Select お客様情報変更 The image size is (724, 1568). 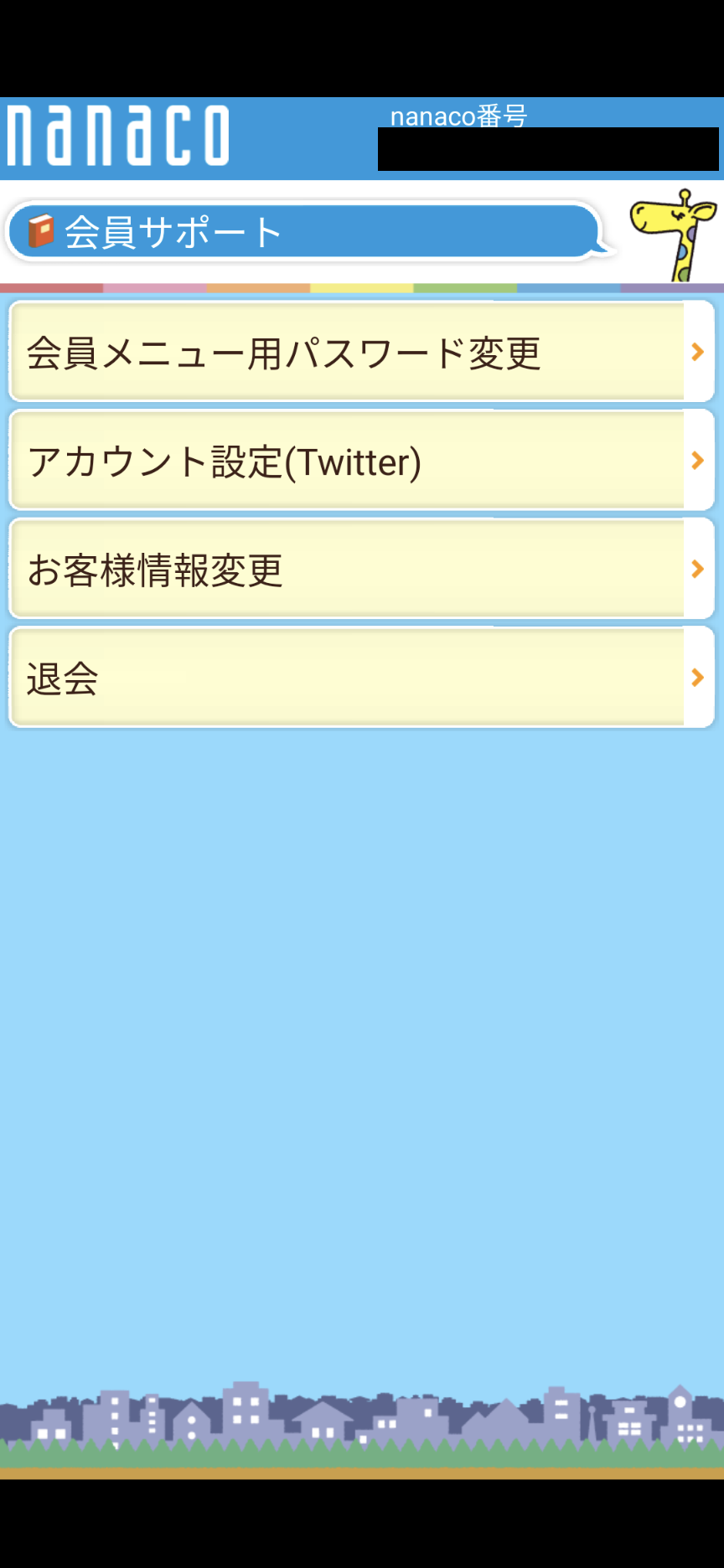pos(360,570)
